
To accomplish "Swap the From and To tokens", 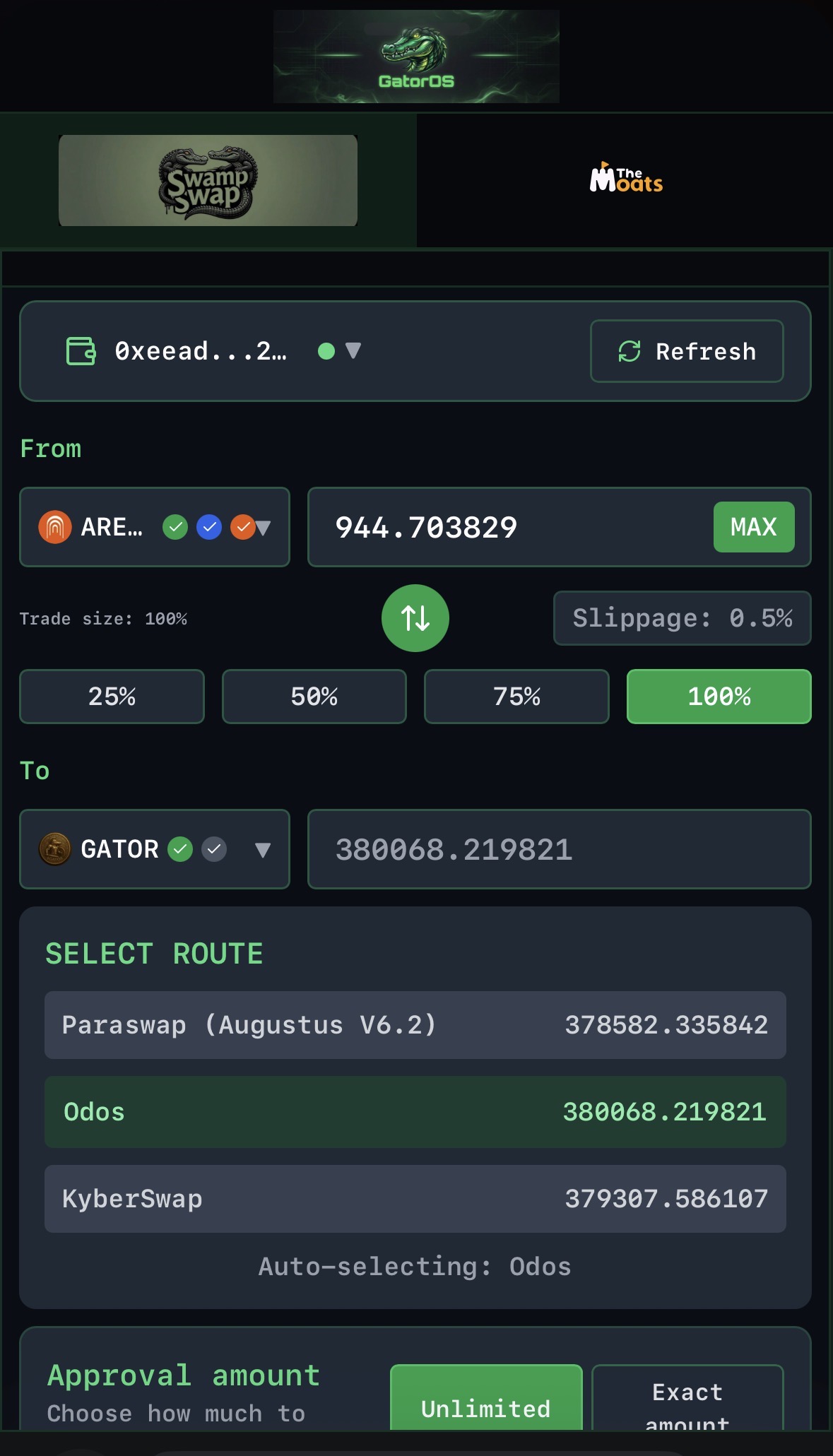I will click(415, 618).
